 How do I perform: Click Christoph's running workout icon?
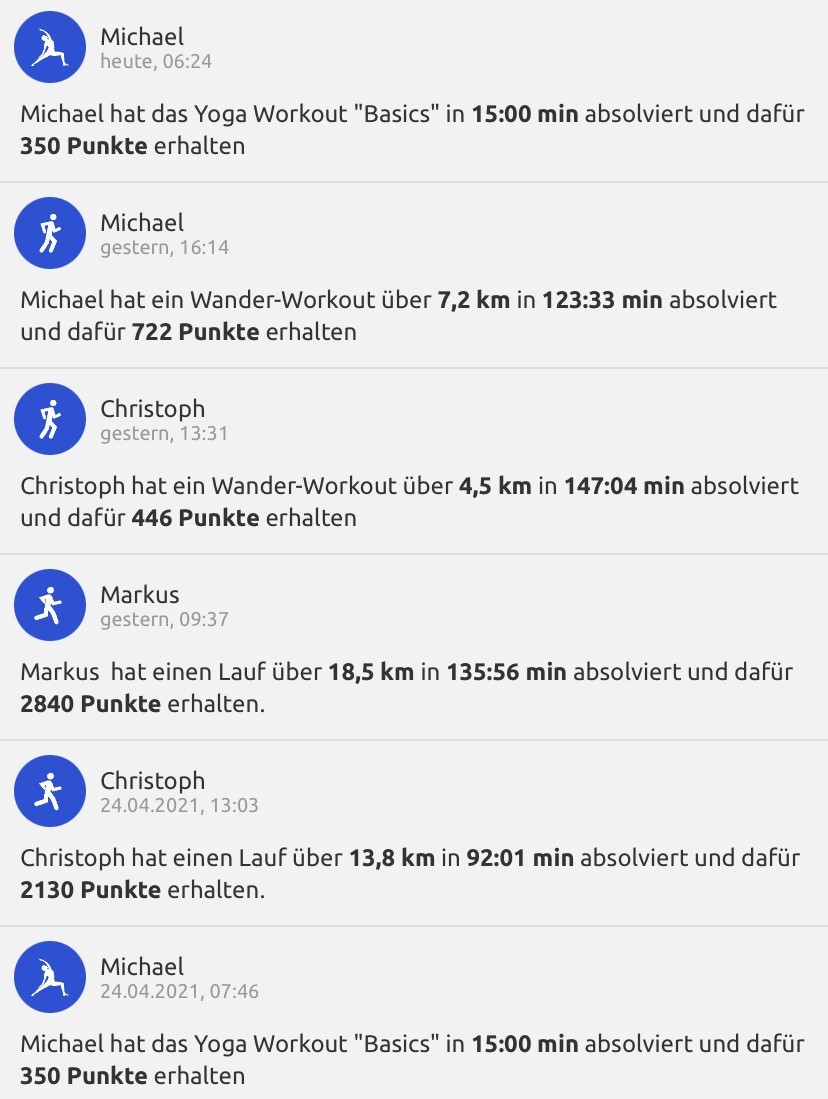(49, 791)
